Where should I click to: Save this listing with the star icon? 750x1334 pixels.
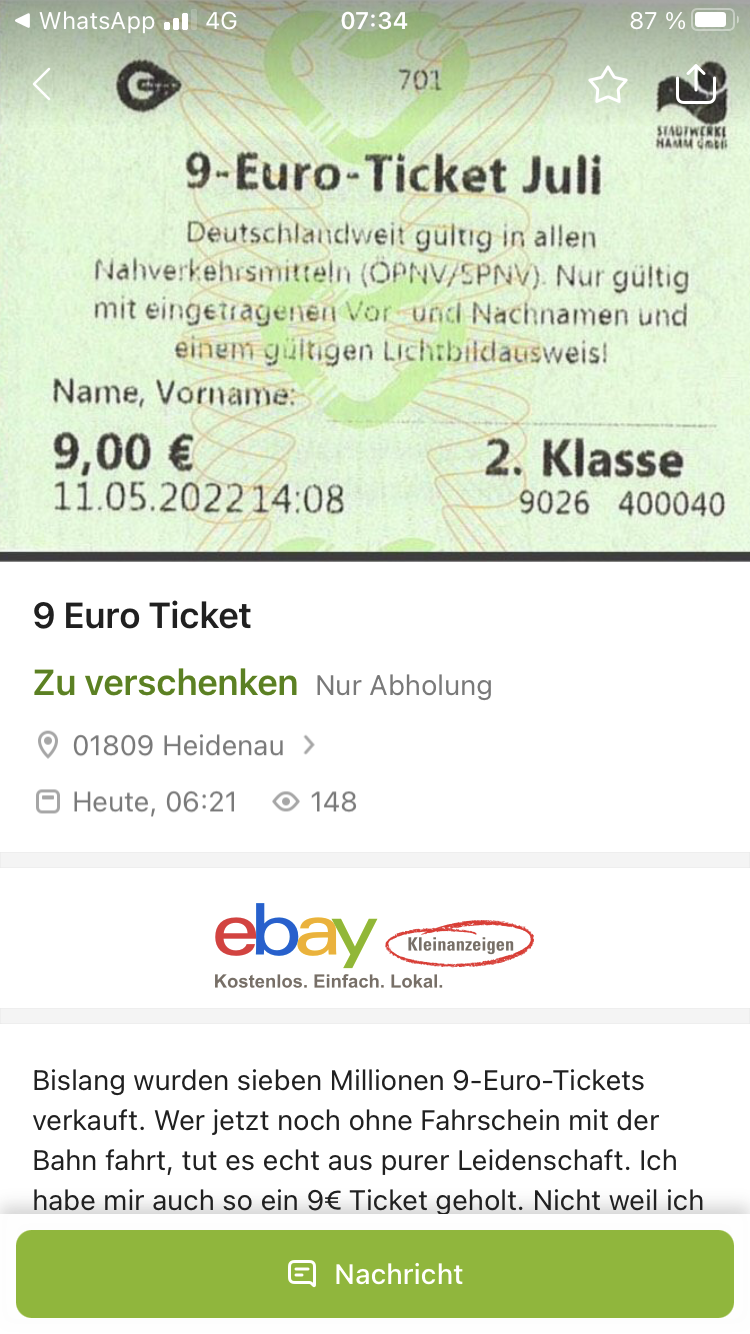point(607,86)
